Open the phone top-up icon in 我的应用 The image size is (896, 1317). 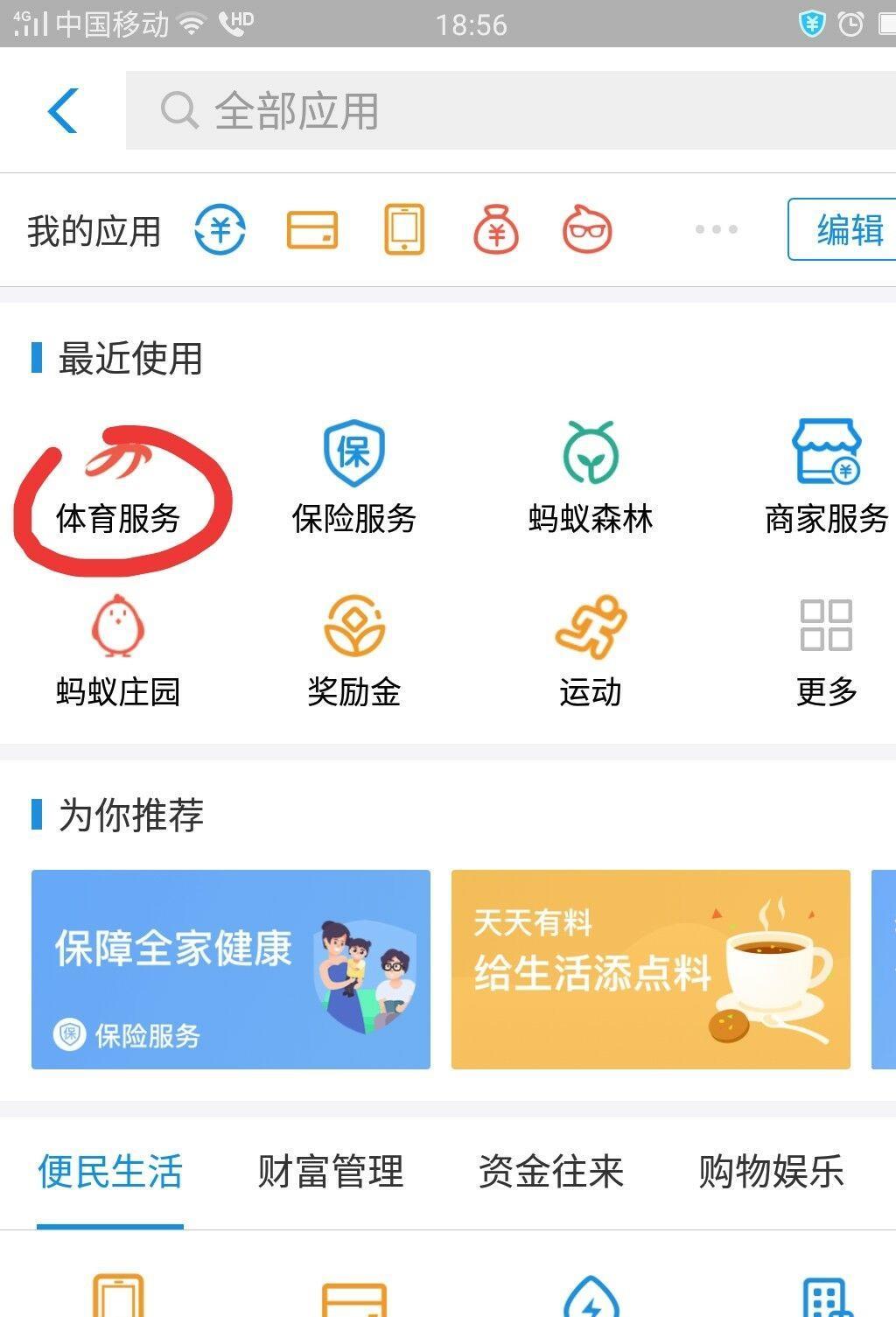click(x=404, y=230)
